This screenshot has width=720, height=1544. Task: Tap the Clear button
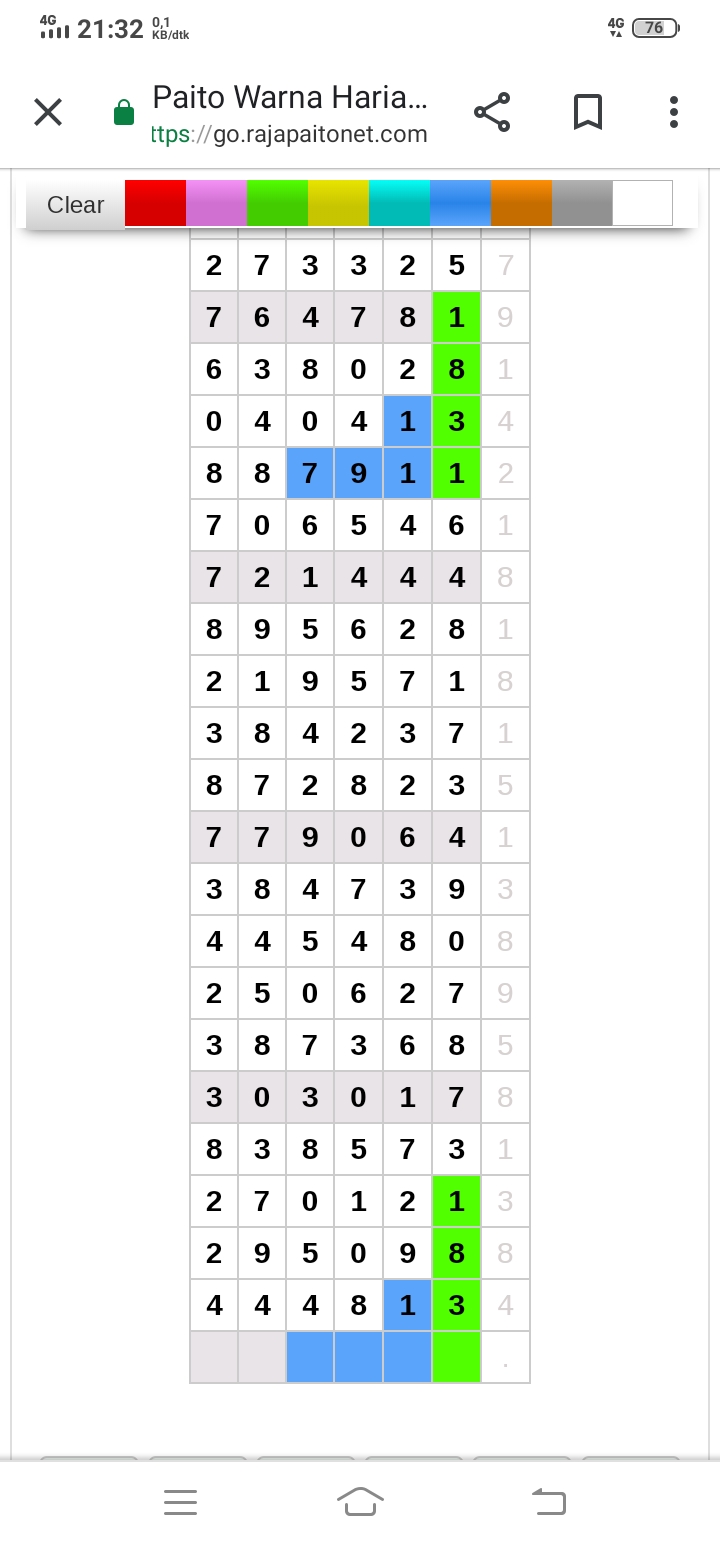tap(76, 205)
